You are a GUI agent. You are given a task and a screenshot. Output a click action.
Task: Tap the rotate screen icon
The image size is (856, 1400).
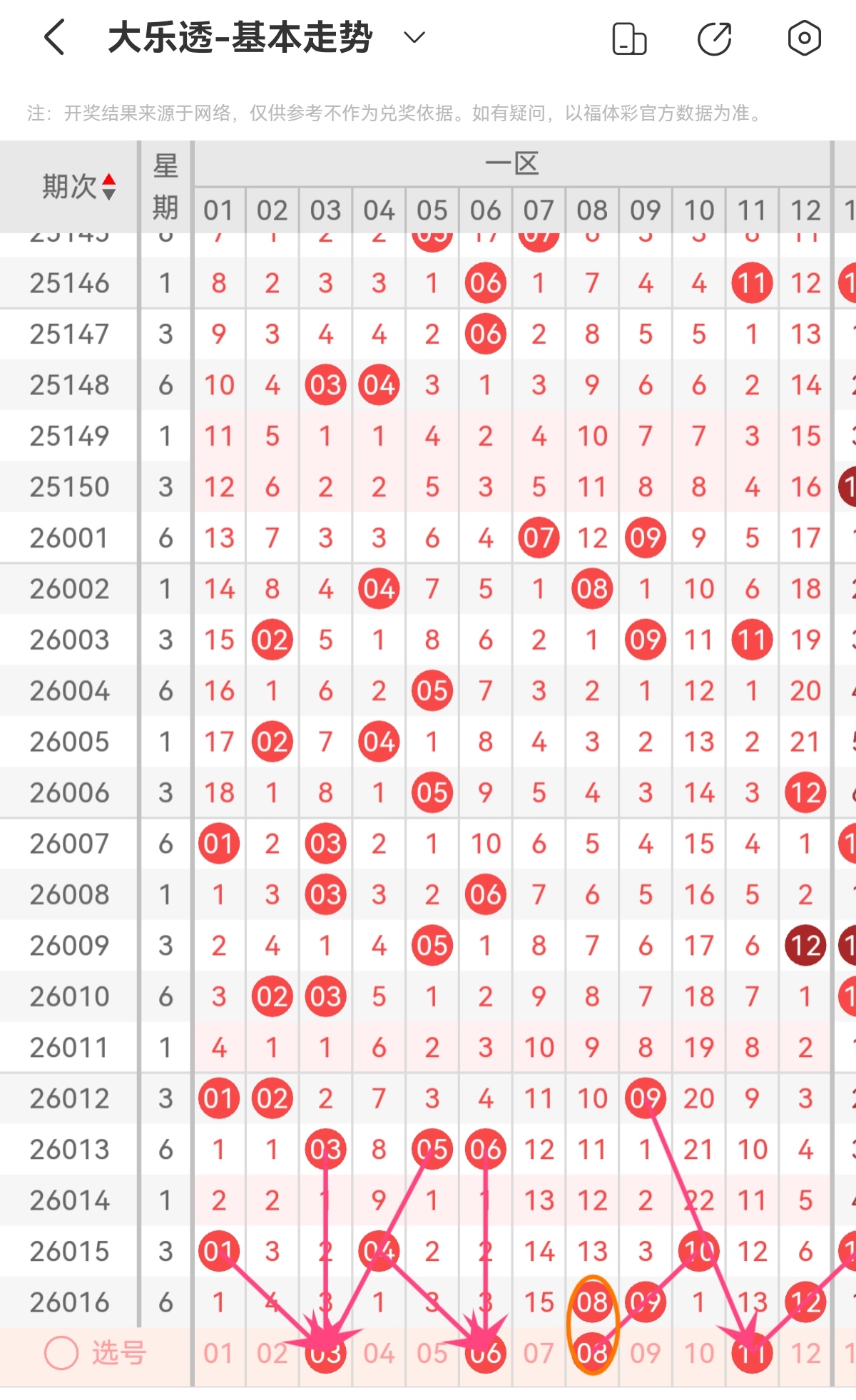[x=629, y=39]
